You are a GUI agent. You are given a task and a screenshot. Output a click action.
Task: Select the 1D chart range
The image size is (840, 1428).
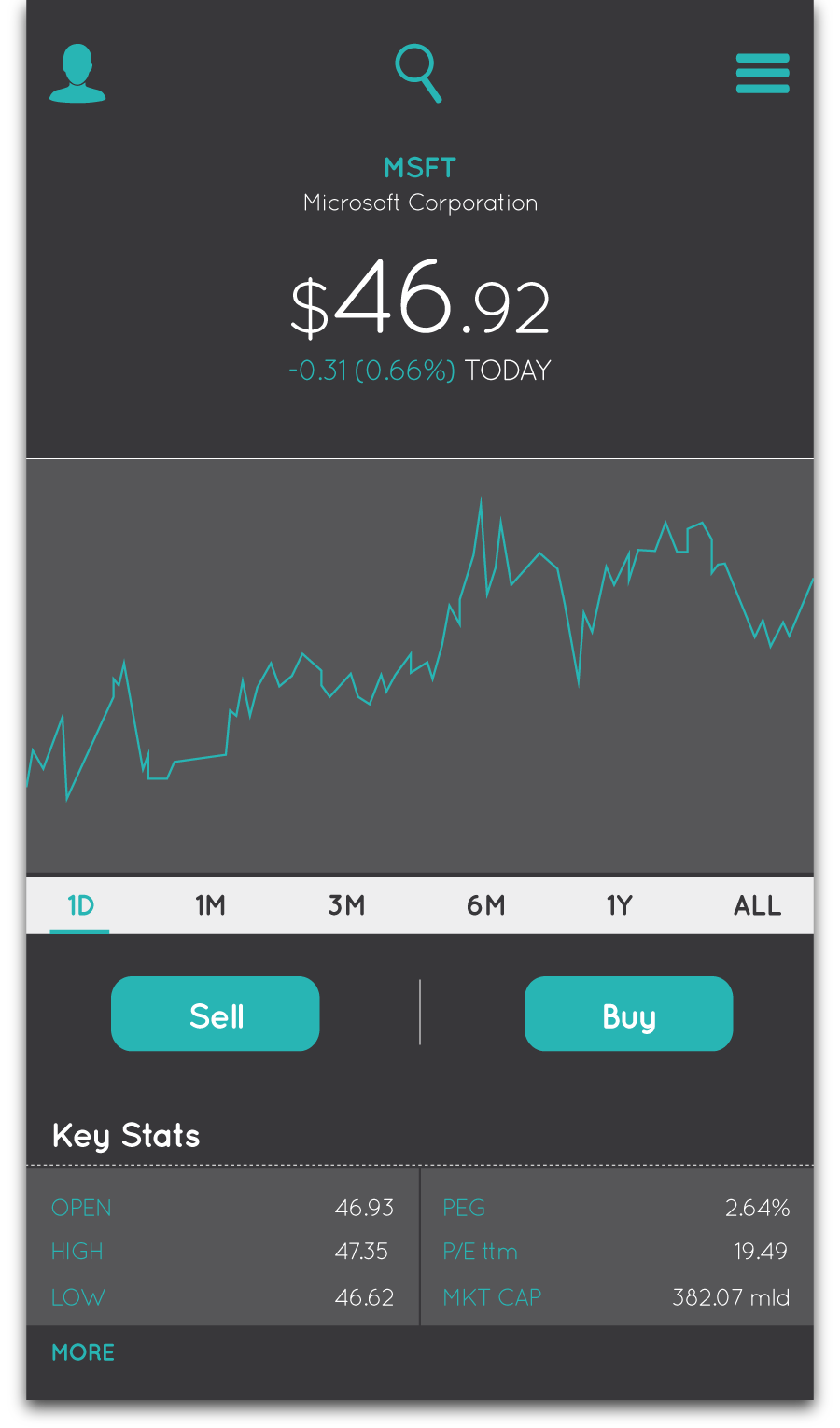click(x=80, y=905)
